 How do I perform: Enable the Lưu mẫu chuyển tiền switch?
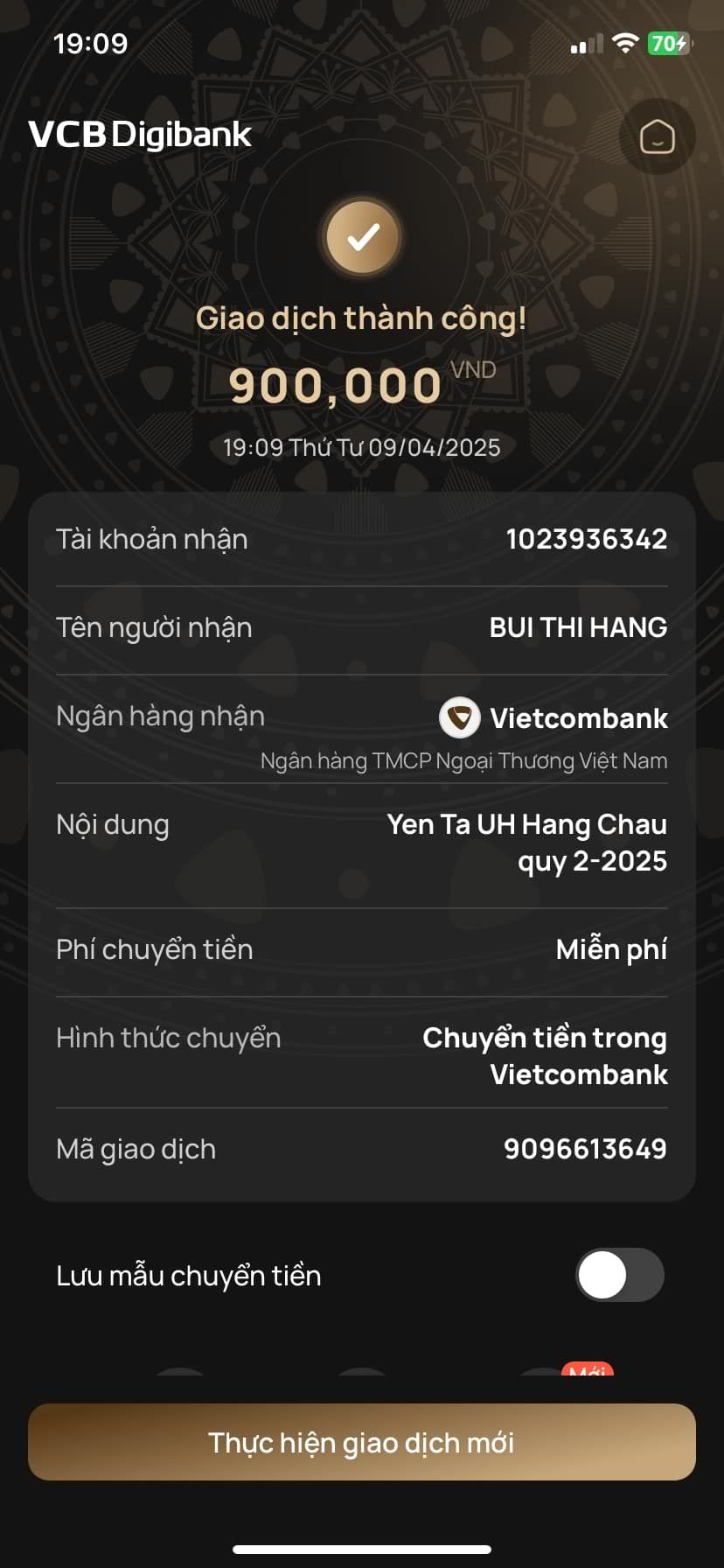tap(619, 1275)
